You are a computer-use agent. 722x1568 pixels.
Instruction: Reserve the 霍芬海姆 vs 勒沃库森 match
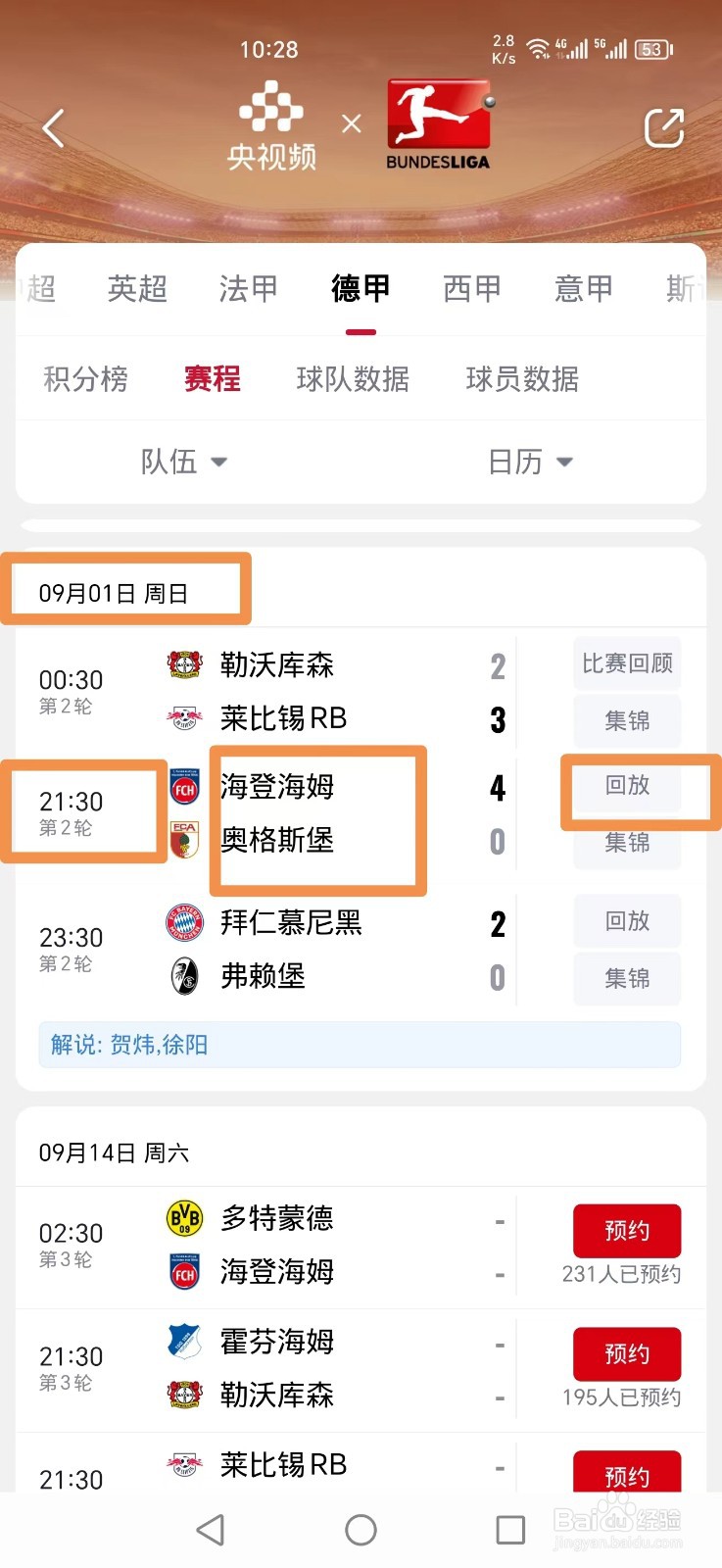[x=627, y=1354]
